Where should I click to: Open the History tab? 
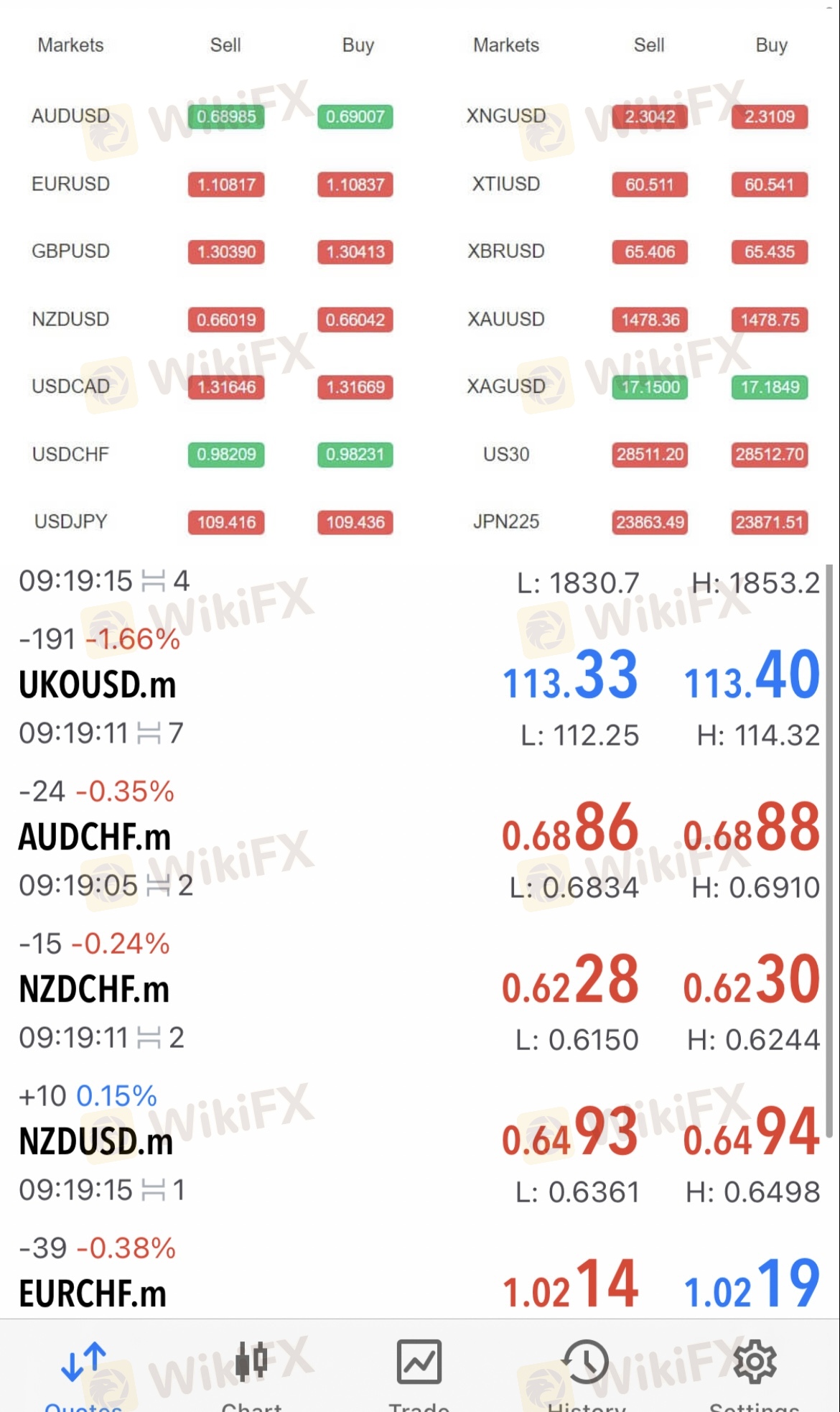click(587, 1372)
